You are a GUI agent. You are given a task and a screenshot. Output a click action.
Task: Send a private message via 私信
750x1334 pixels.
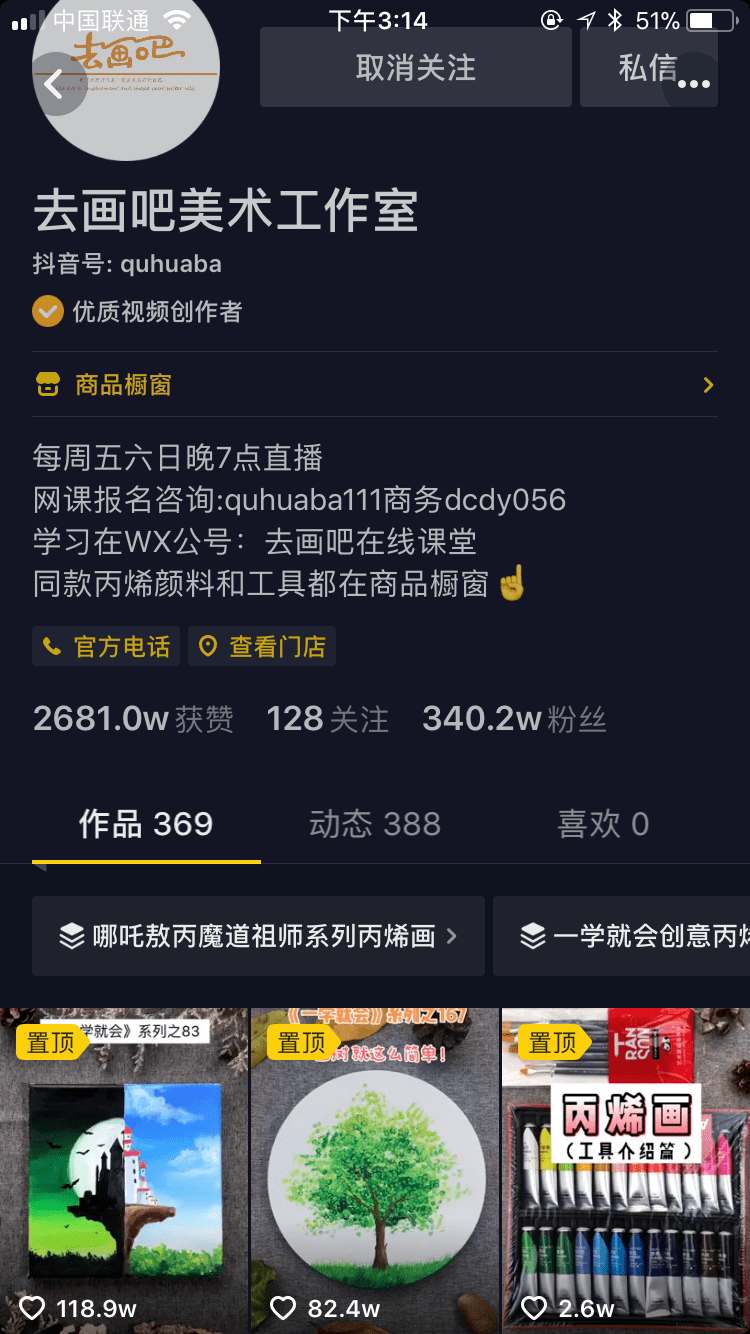pyautogui.click(x=648, y=67)
